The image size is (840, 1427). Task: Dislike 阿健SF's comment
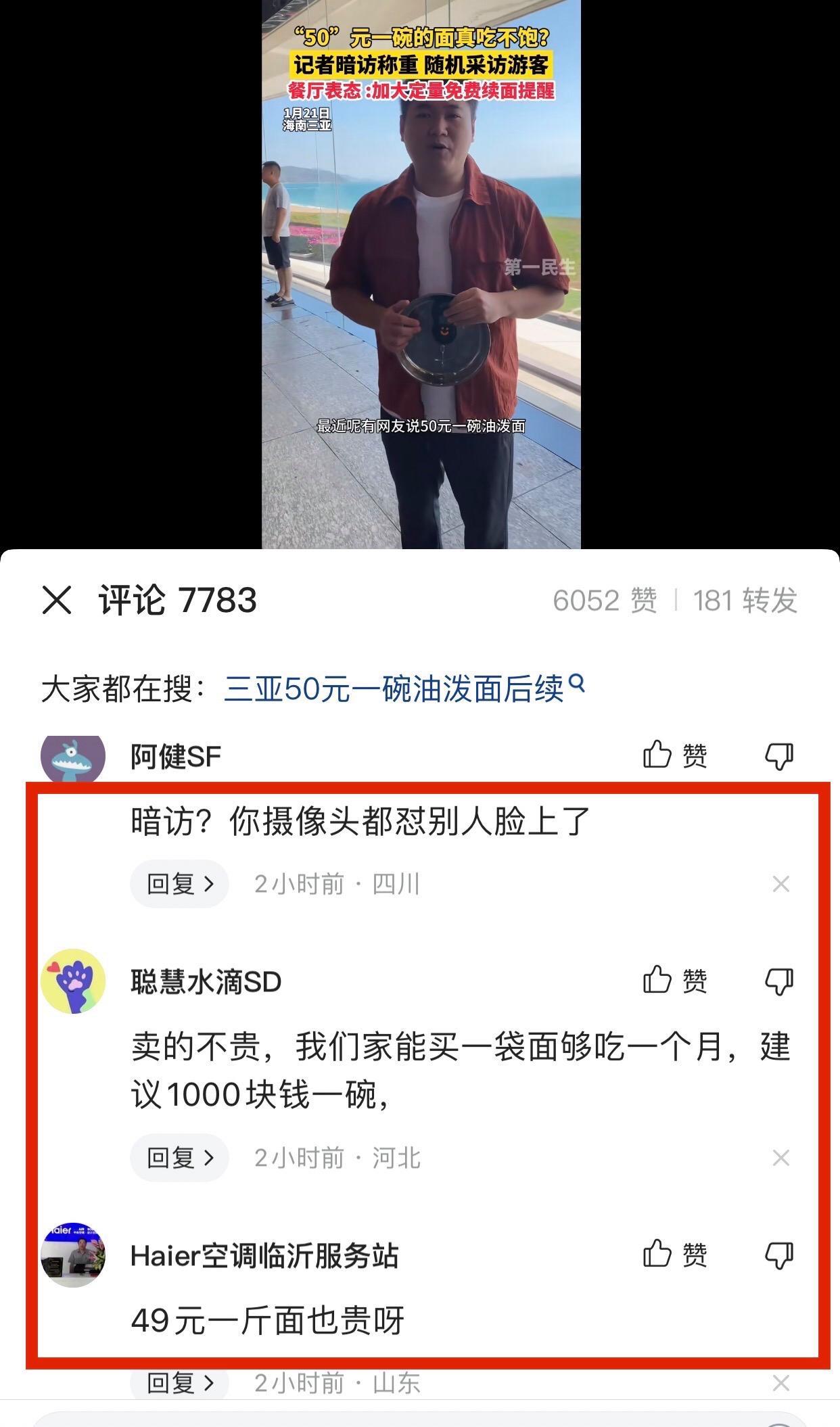coord(778,756)
